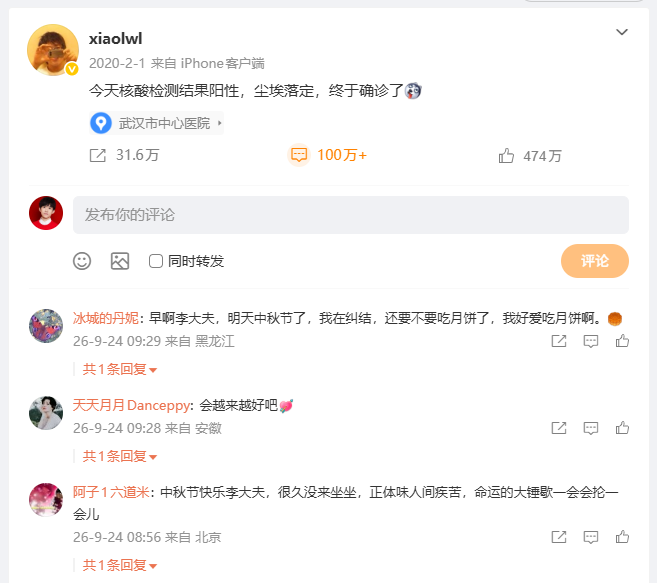
Task: Expand 共1条回复 under 冰城的丹妮's comment
Action: [x=119, y=369]
